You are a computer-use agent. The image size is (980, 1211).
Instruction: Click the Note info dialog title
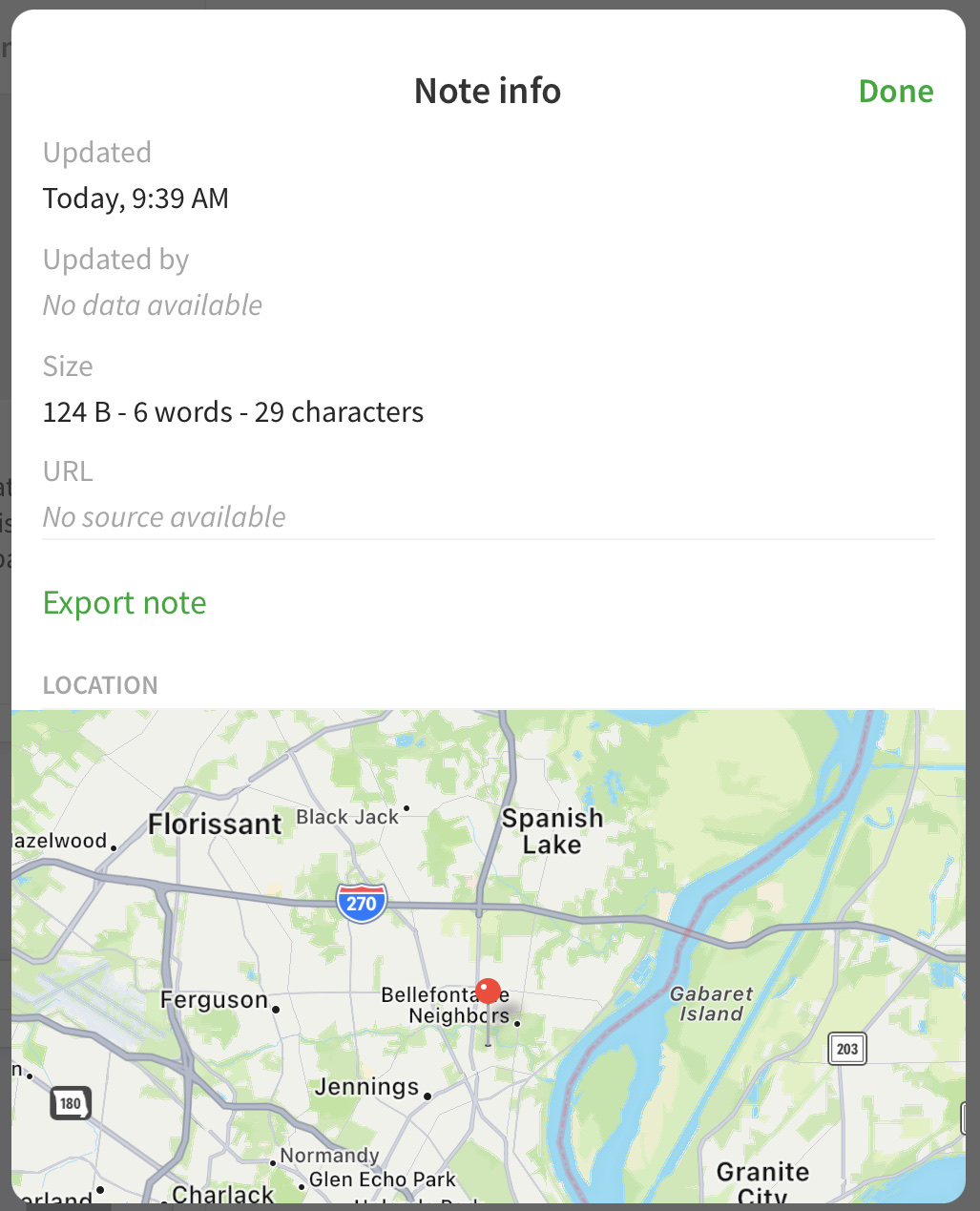487,91
